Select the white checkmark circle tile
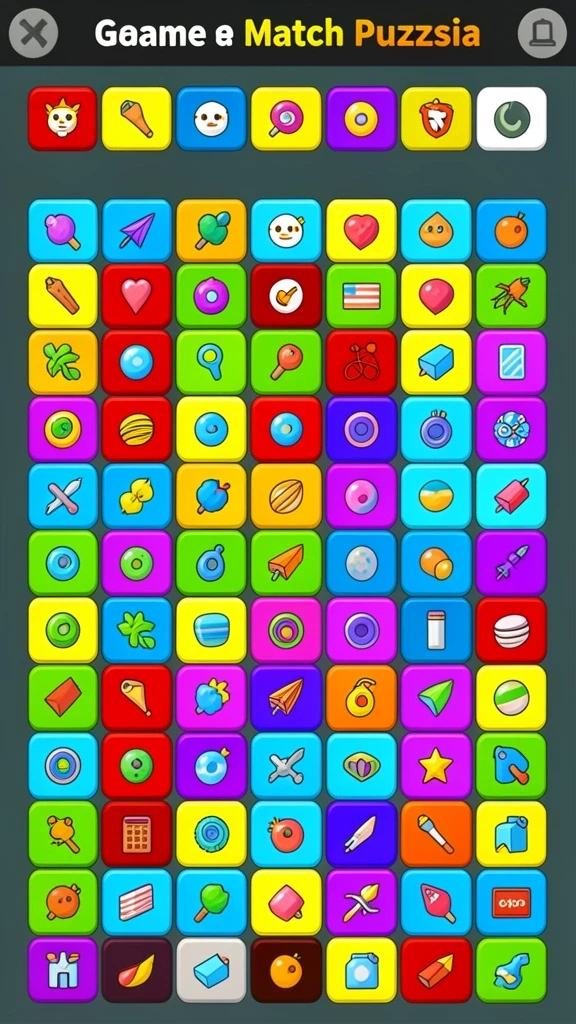 point(286,296)
